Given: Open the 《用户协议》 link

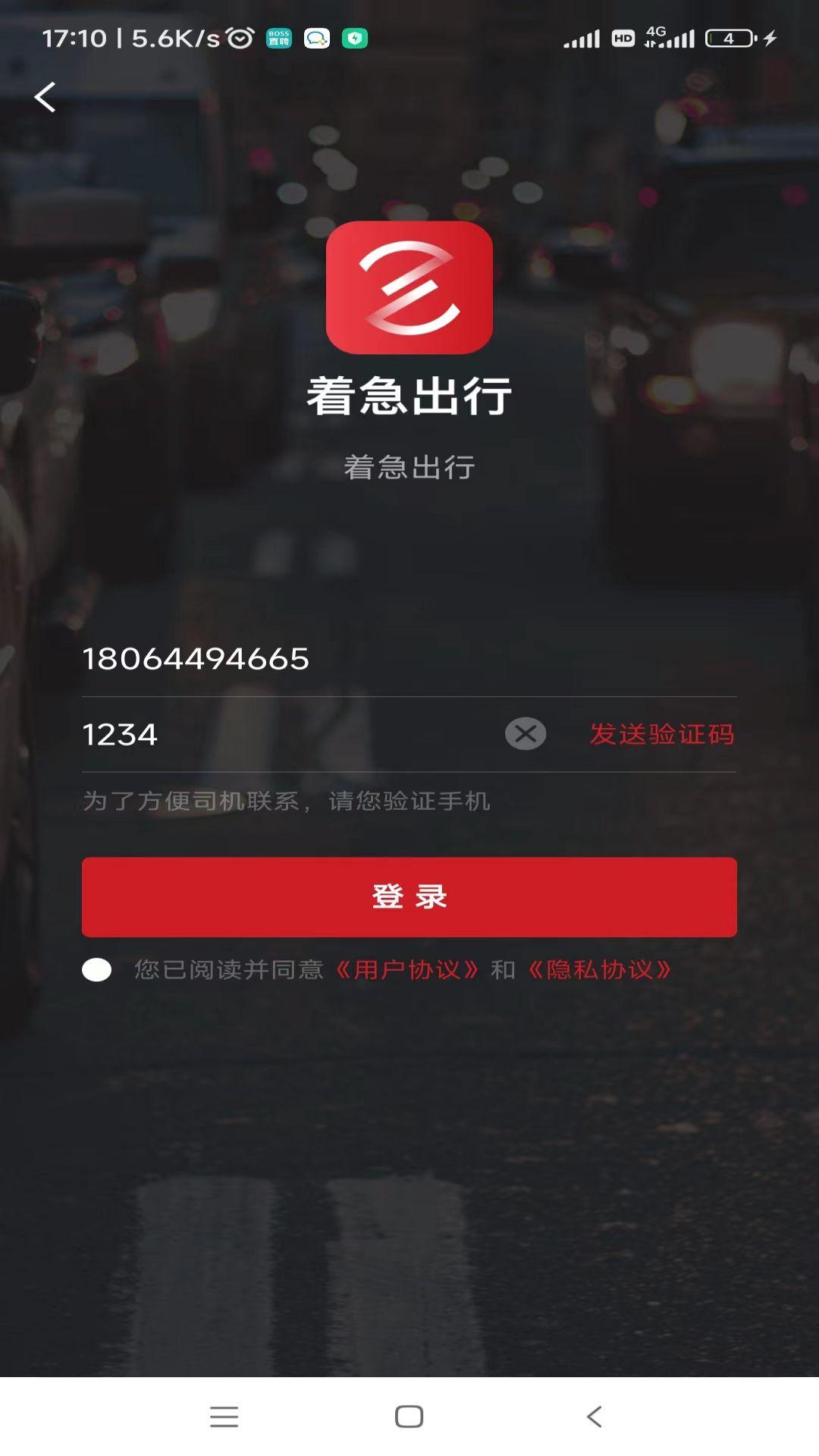Looking at the screenshot, I should (408, 970).
